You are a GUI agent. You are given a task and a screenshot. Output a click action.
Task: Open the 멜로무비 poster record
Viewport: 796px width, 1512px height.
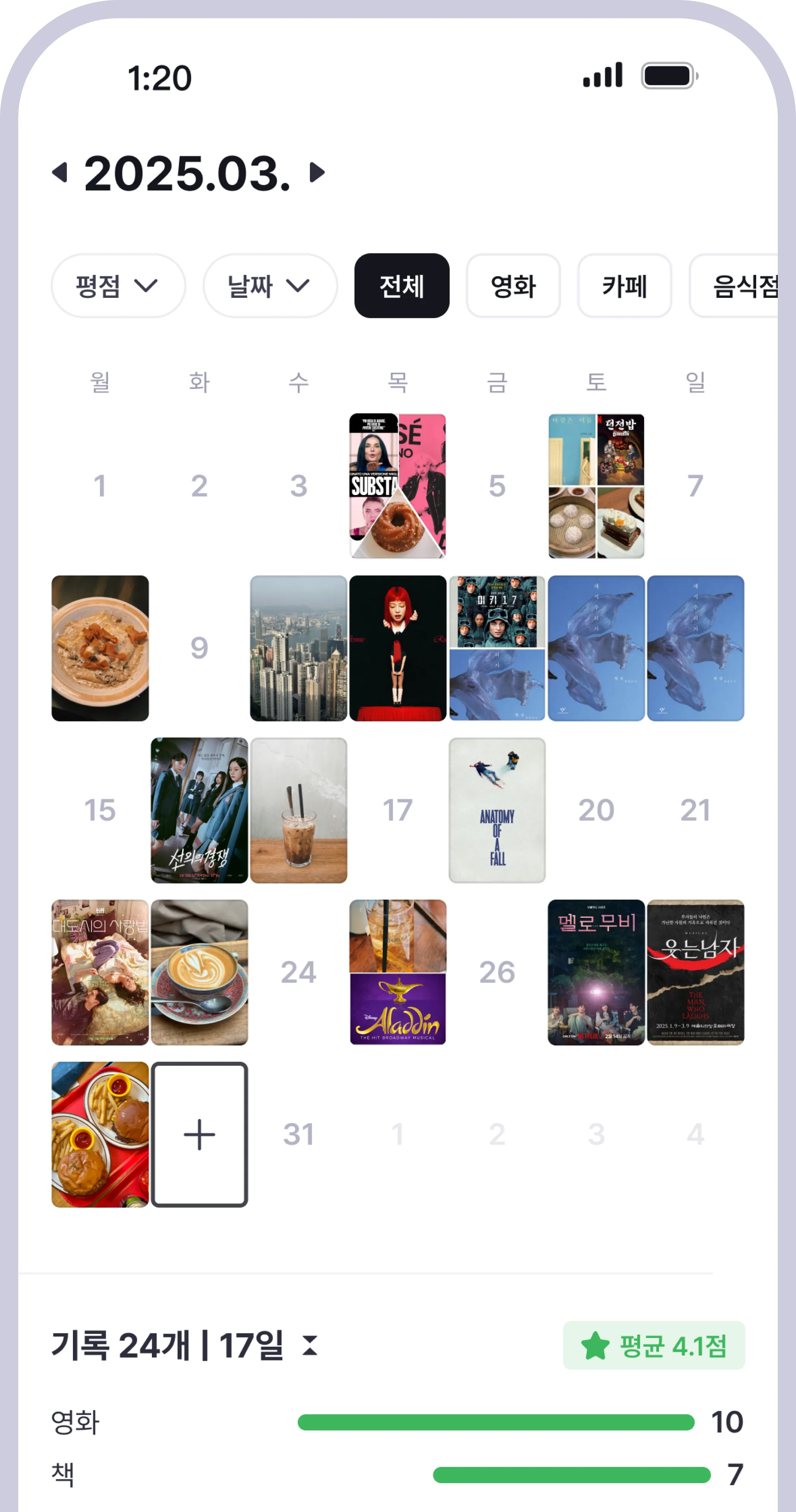596,972
